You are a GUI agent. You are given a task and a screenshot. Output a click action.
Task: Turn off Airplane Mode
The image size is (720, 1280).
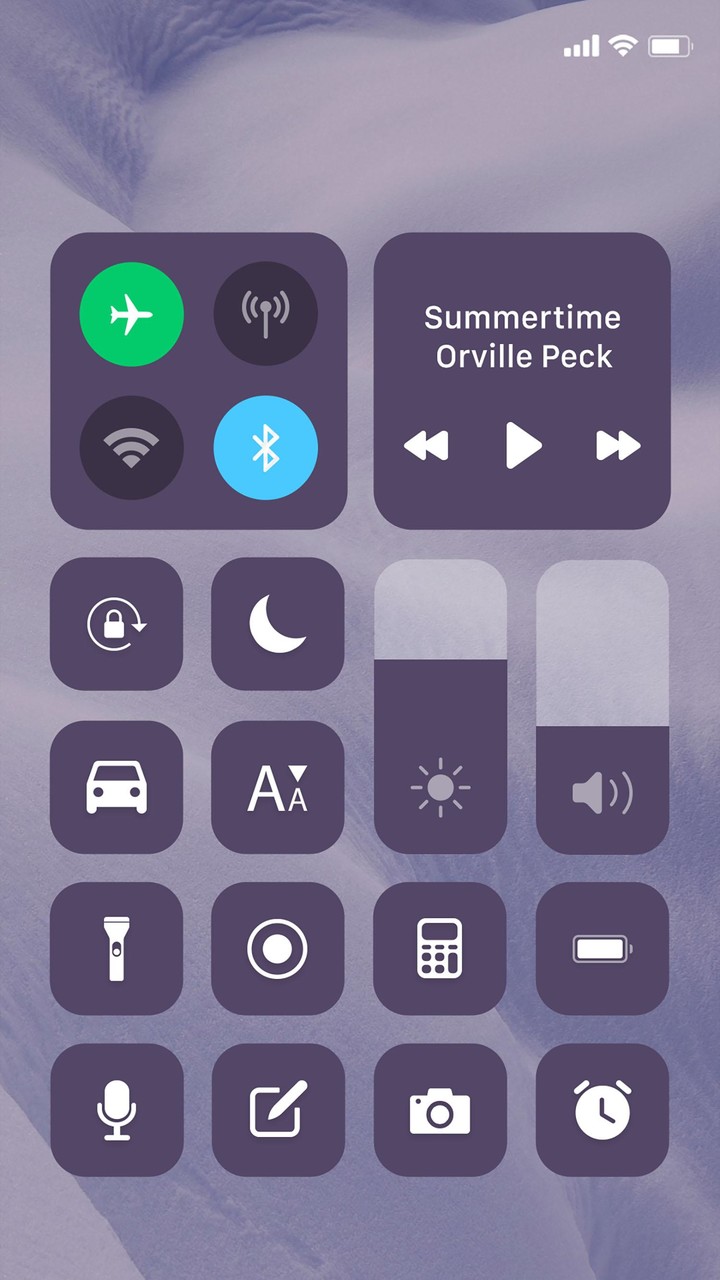[x=131, y=313]
